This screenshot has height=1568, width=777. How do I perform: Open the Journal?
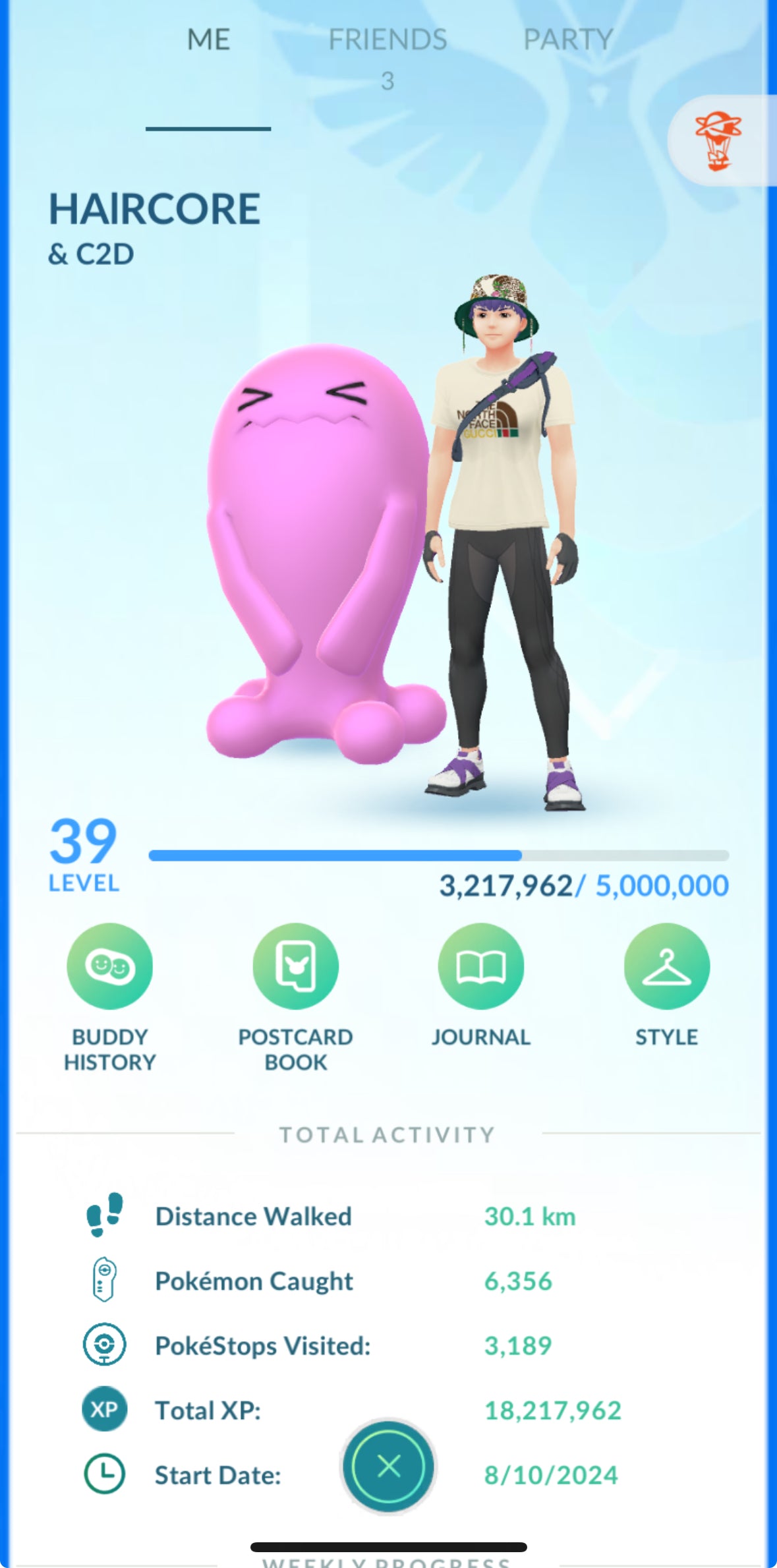point(480,966)
